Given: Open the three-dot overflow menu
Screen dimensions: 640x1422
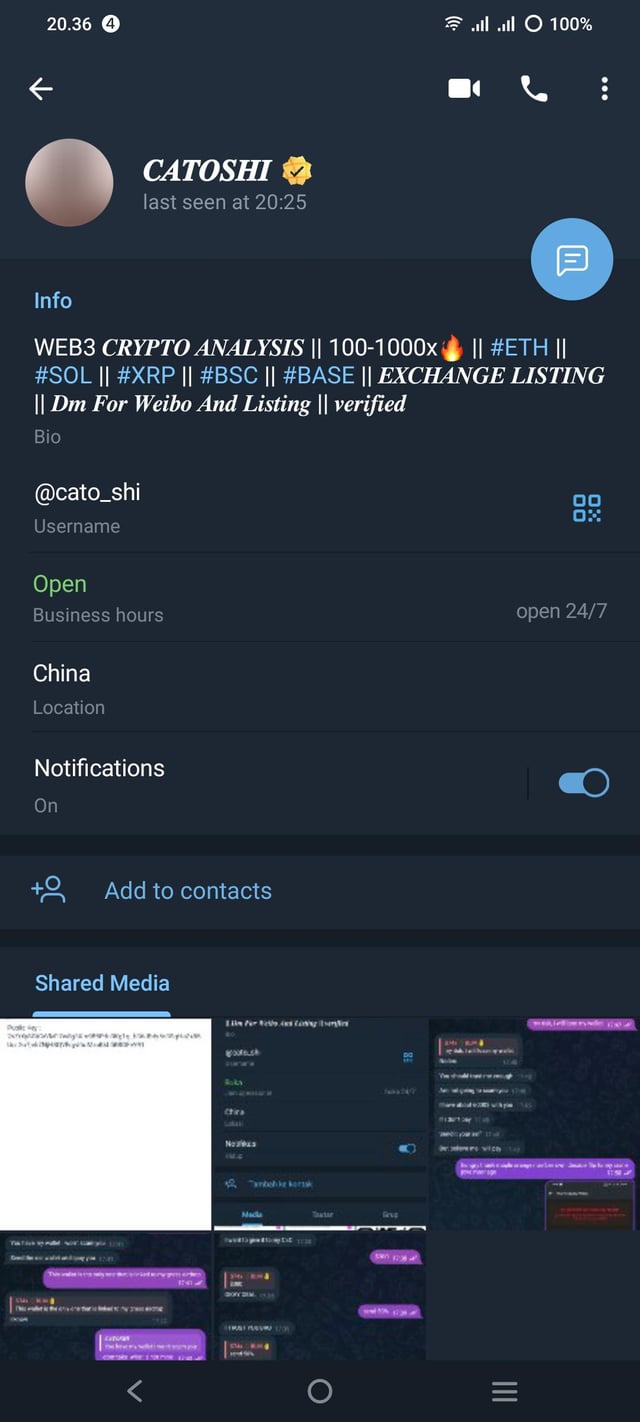Looking at the screenshot, I should [604, 89].
